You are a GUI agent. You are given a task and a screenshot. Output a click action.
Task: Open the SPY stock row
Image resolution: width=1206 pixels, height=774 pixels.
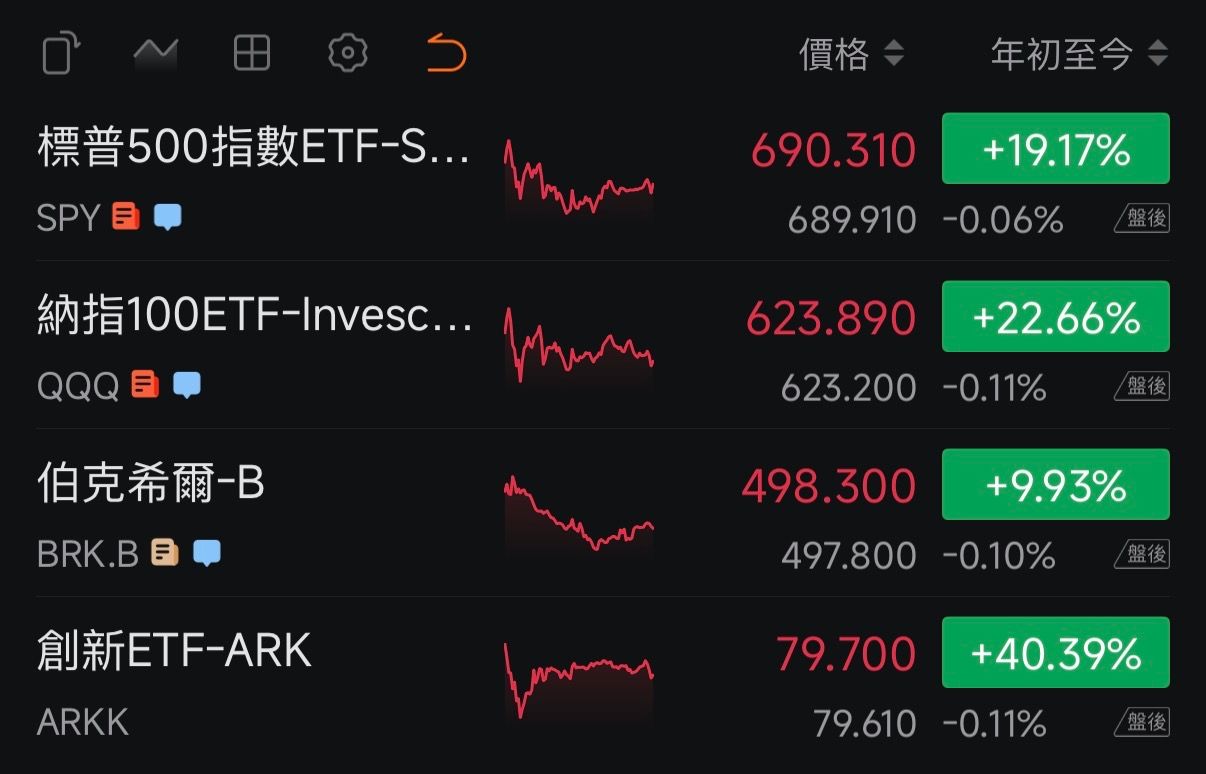603,180
